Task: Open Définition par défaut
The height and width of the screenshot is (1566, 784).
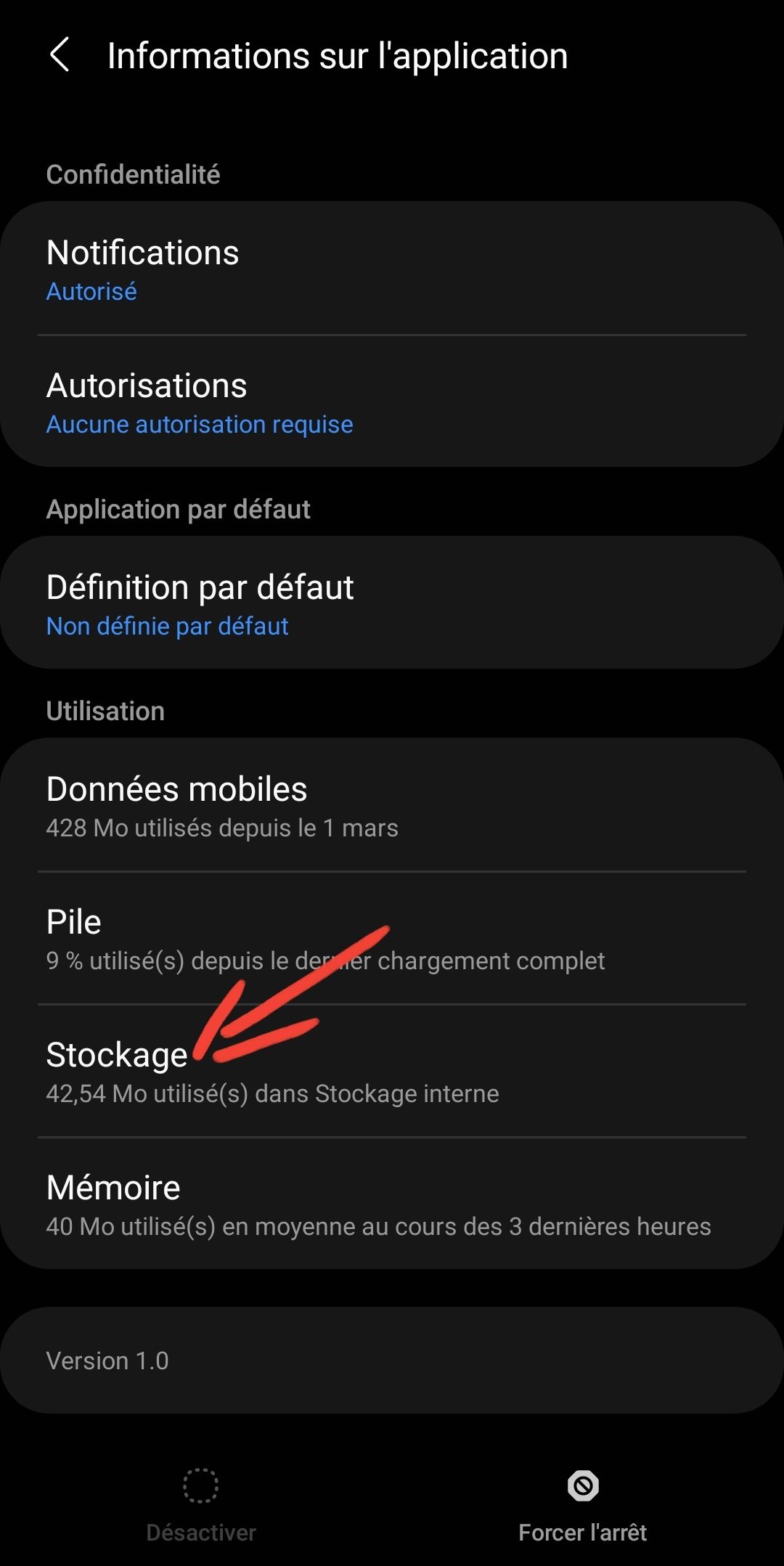Action: click(392, 603)
